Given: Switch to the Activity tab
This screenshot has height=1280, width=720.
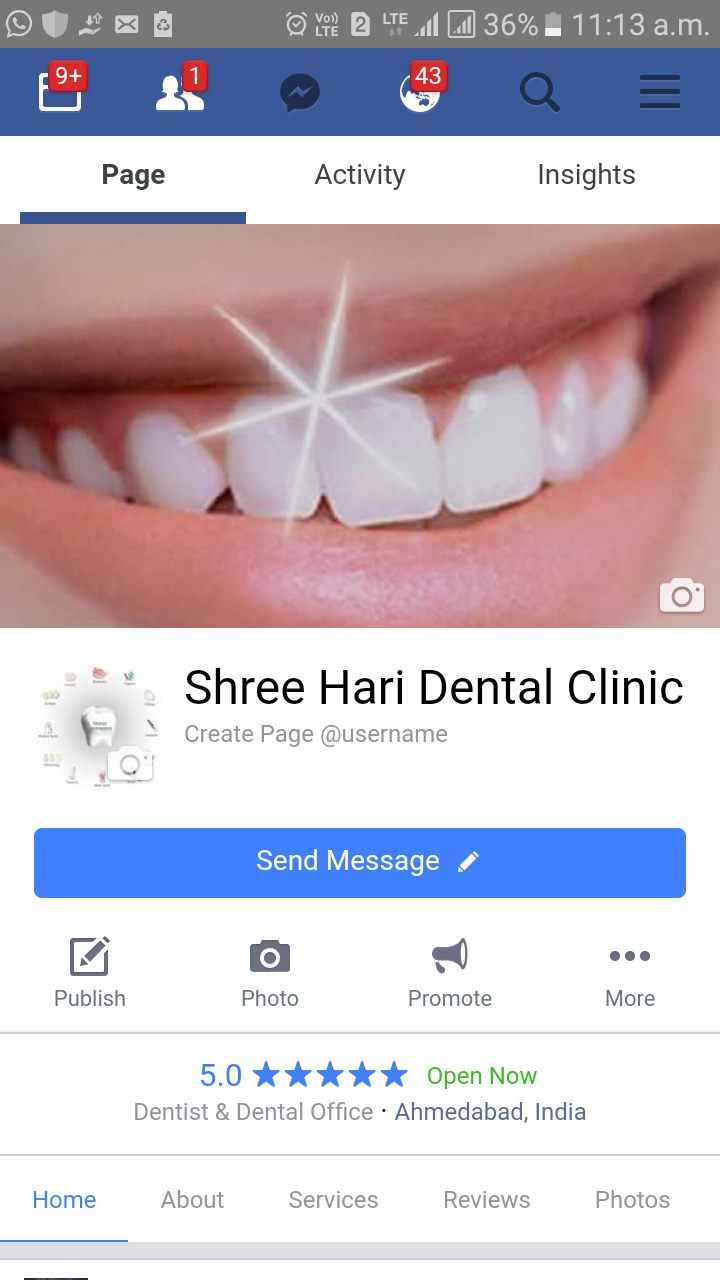Looking at the screenshot, I should tap(360, 175).
